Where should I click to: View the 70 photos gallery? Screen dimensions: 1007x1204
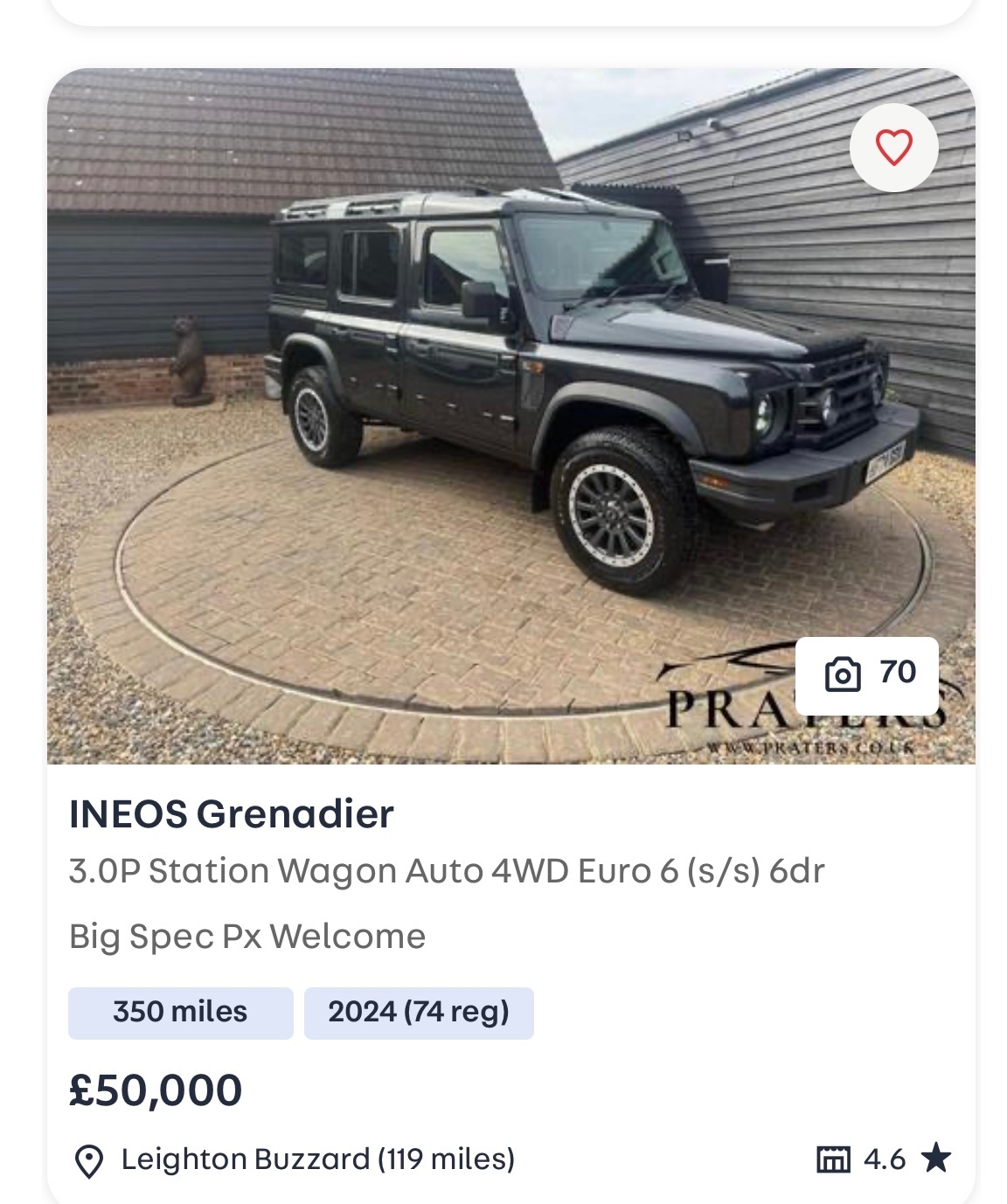867,675
